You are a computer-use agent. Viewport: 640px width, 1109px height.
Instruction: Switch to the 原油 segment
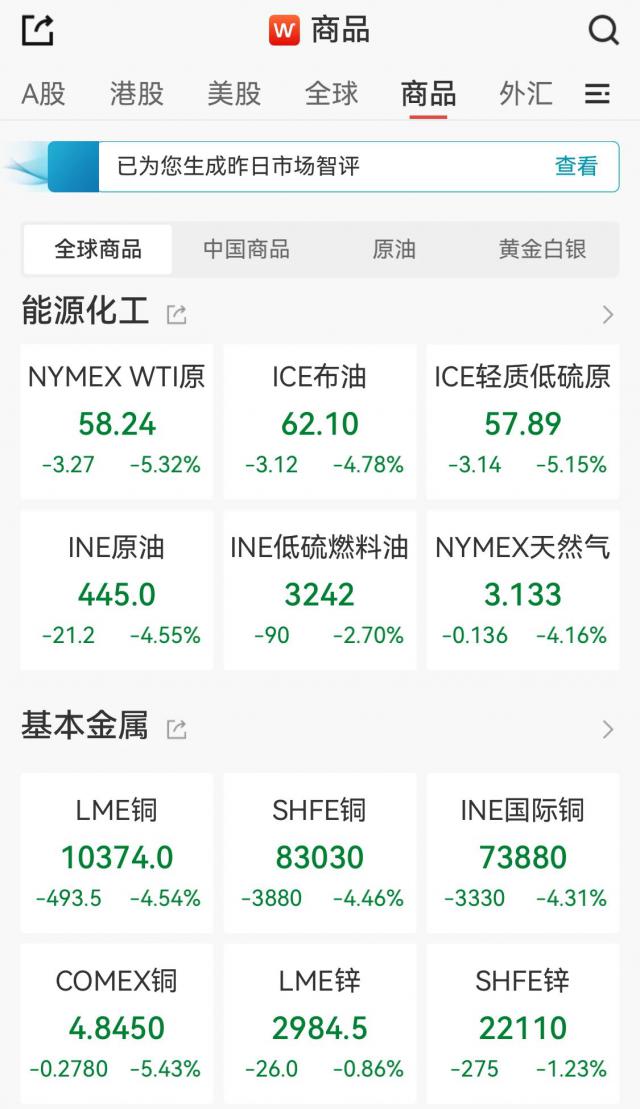[x=394, y=249]
